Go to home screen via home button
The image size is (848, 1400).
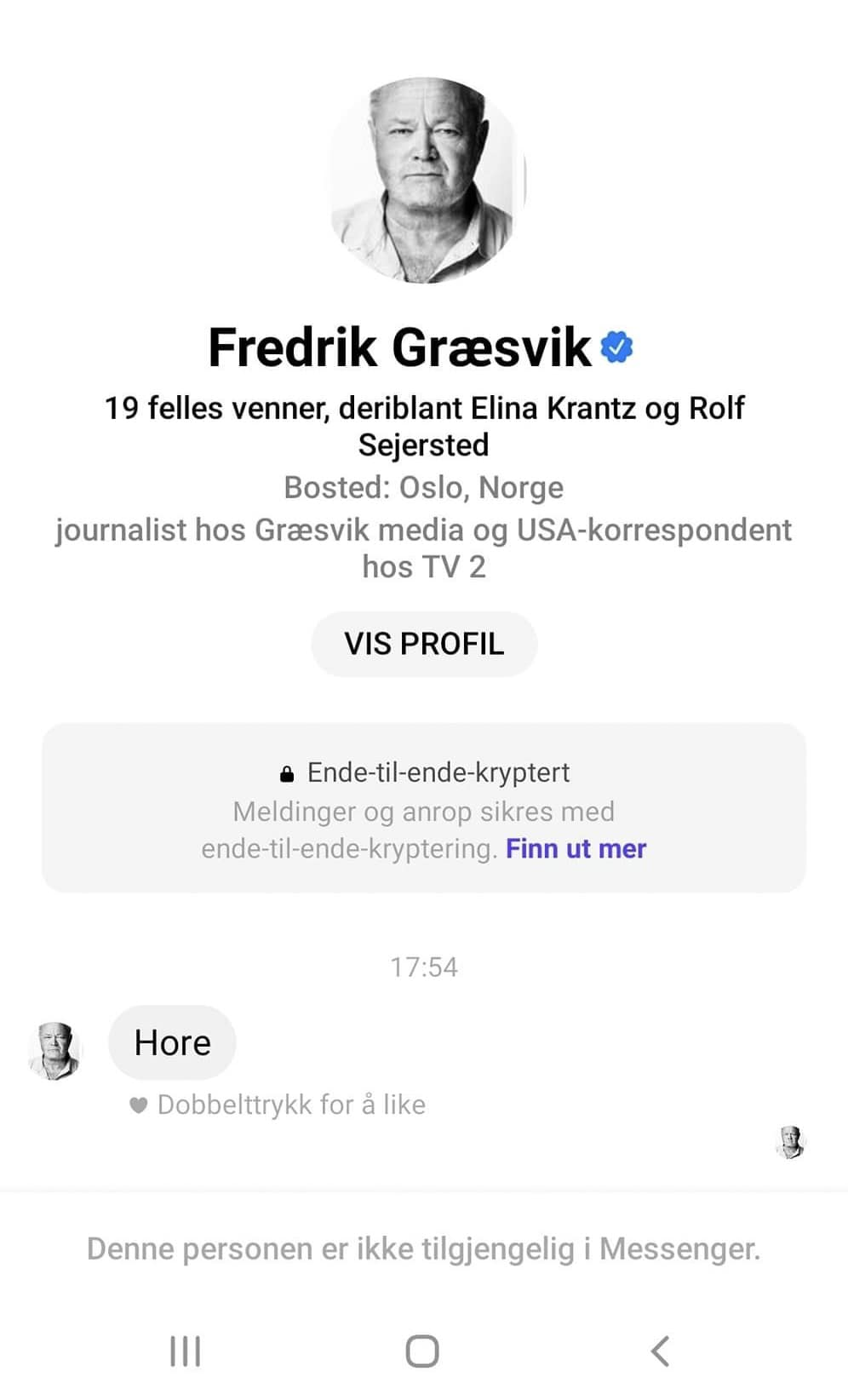pyautogui.click(x=422, y=1351)
